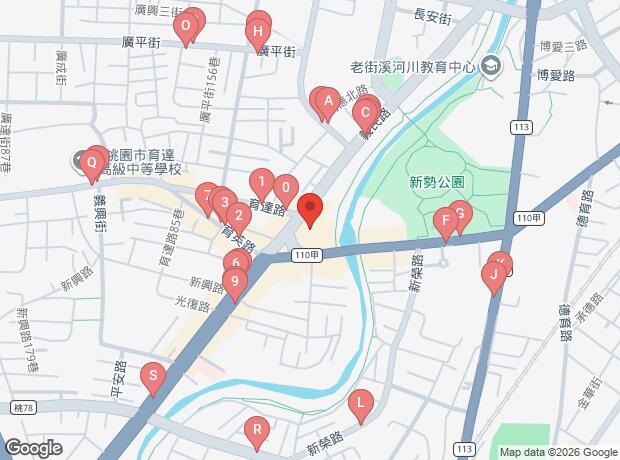Viewport: 620px width, 460px height.
Task: Select the unlabeled dark red center pin
Action: tap(309, 210)
